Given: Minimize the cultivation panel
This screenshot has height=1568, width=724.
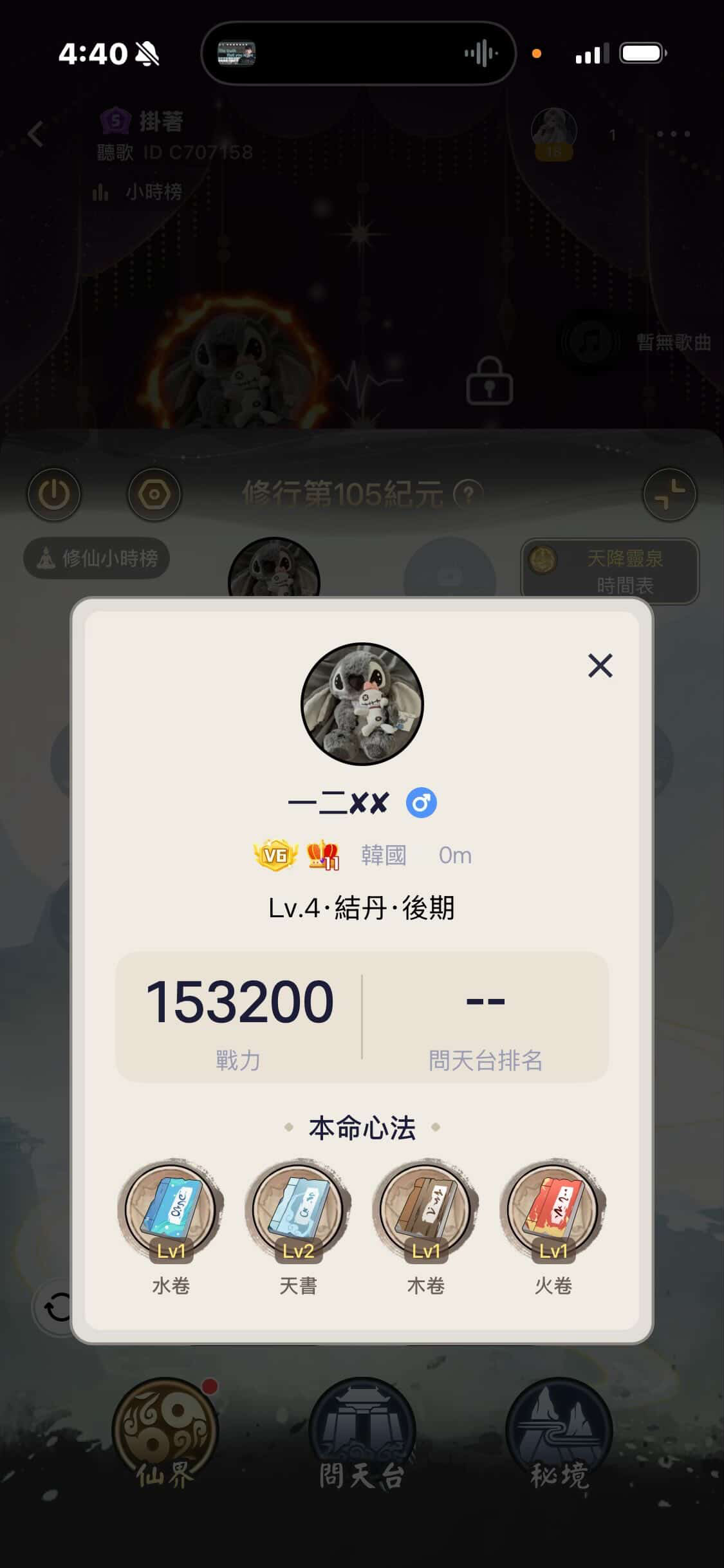Looking at the screenshot, I should 670,494.
